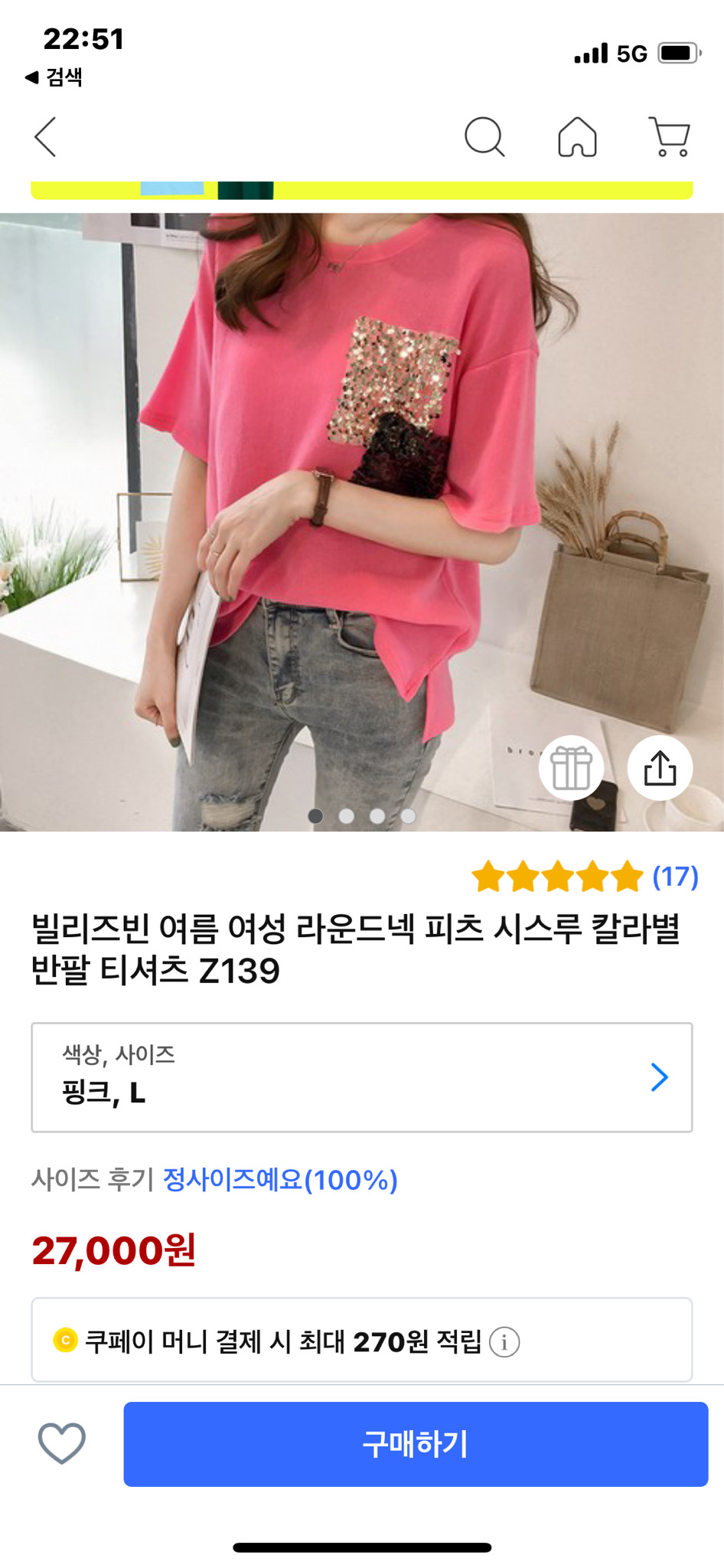724x1568 pixels.
Task: Tap the back arrow at top left
Action: point(46,138)
